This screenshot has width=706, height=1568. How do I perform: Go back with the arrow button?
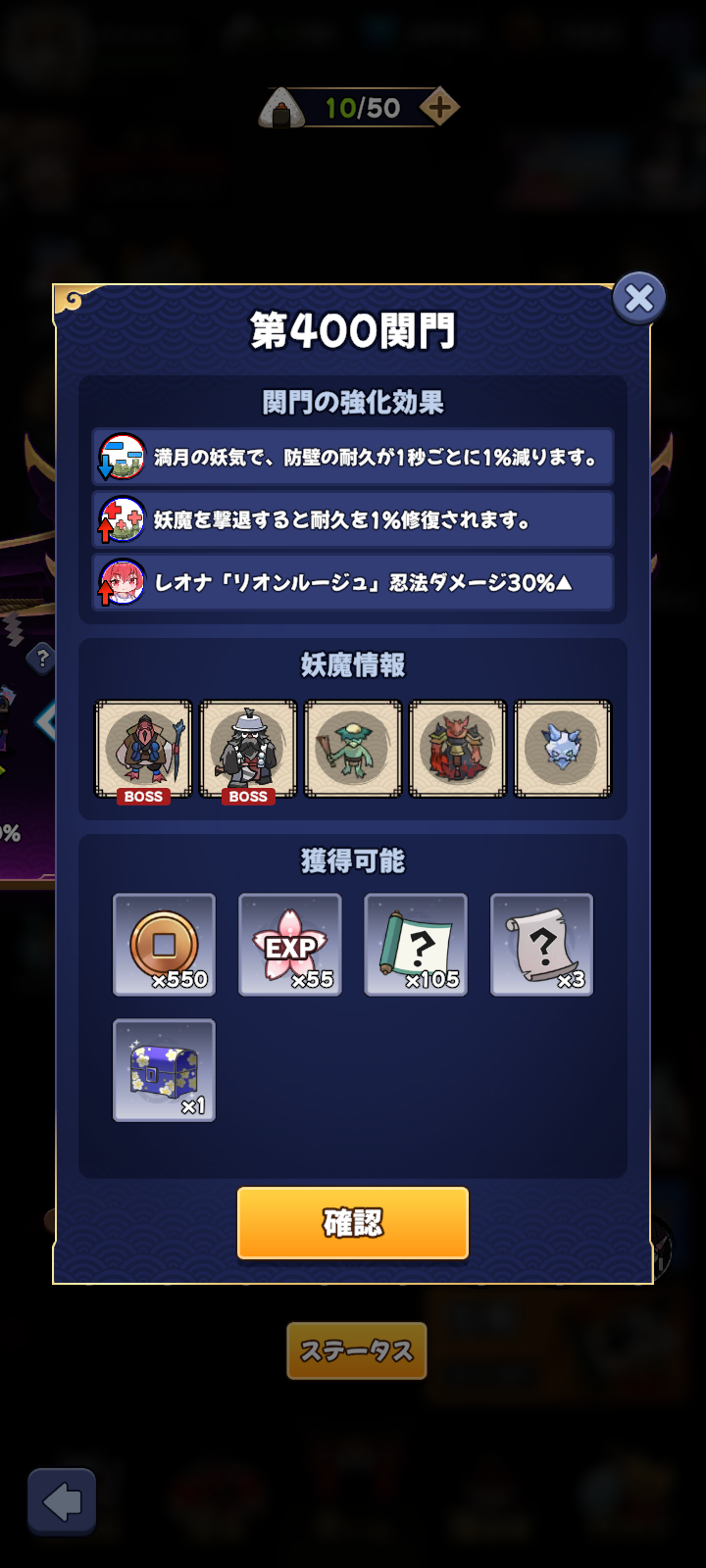(x=62, y=1501)
